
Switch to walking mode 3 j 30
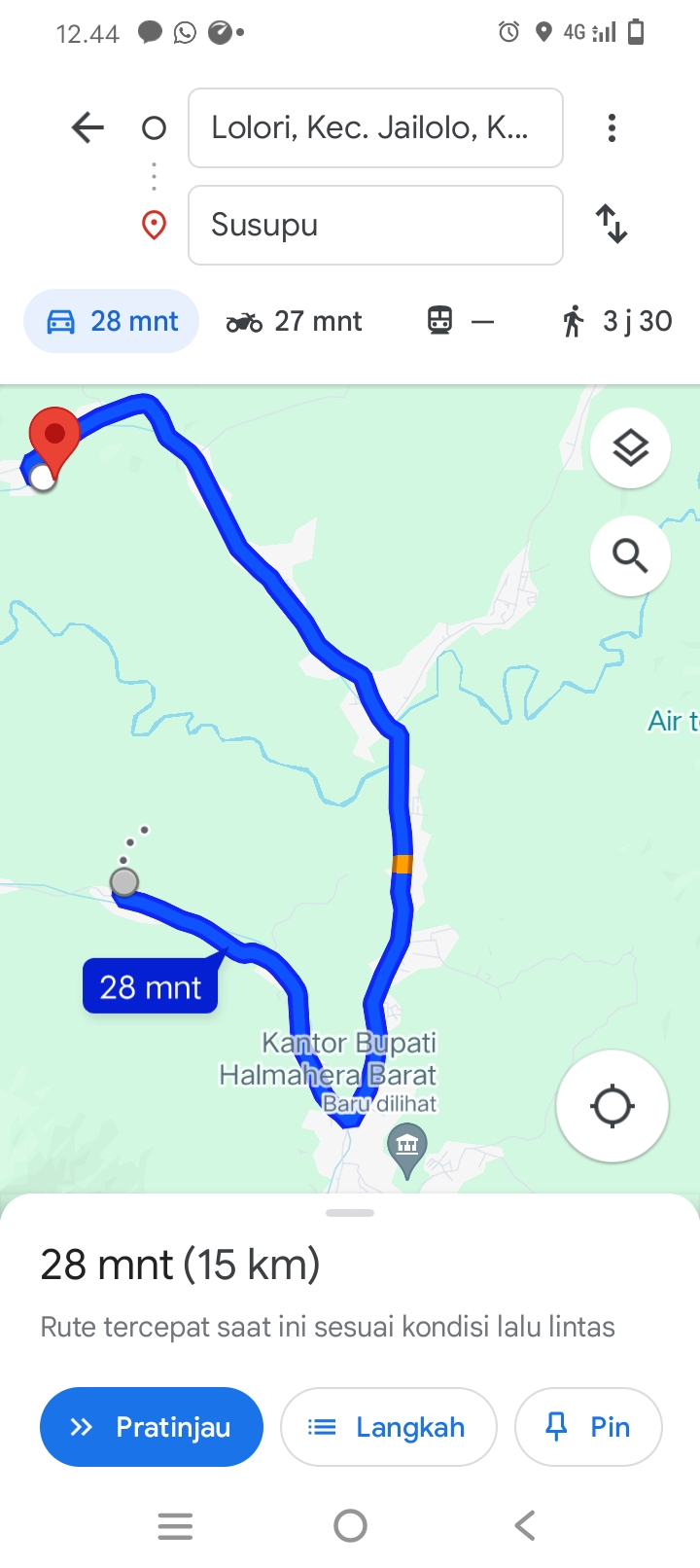pyautogui.click(x=616, y=321)
